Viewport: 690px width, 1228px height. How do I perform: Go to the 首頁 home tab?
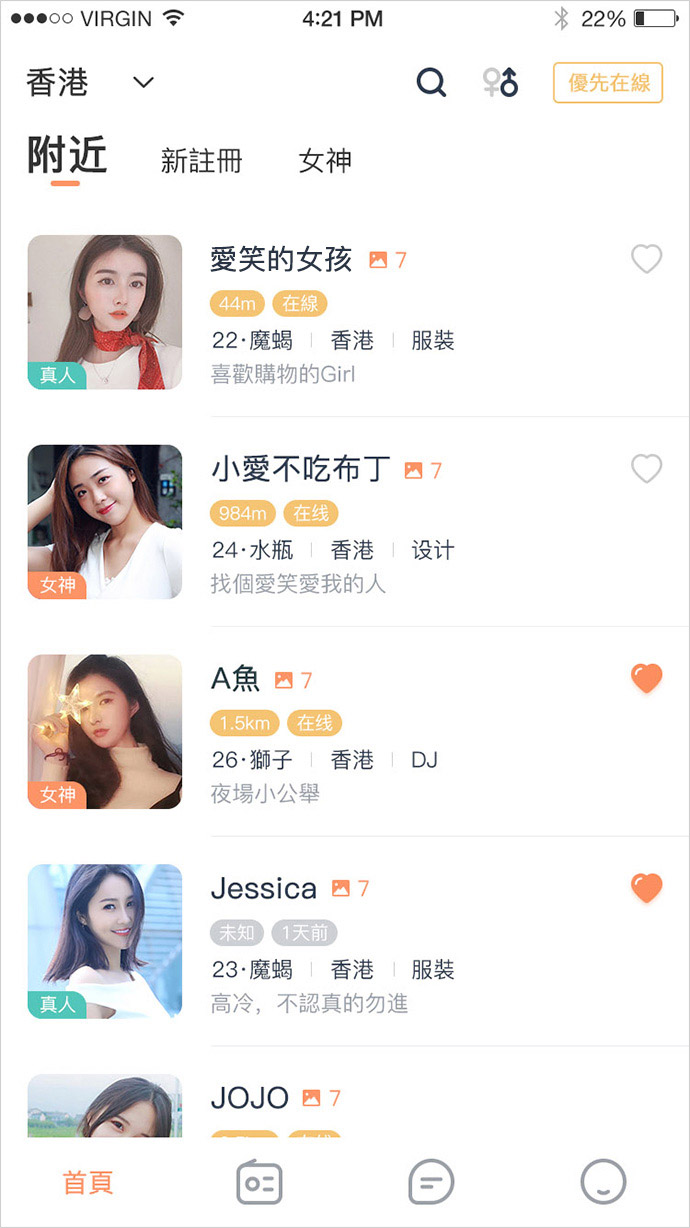(88, 1183)
